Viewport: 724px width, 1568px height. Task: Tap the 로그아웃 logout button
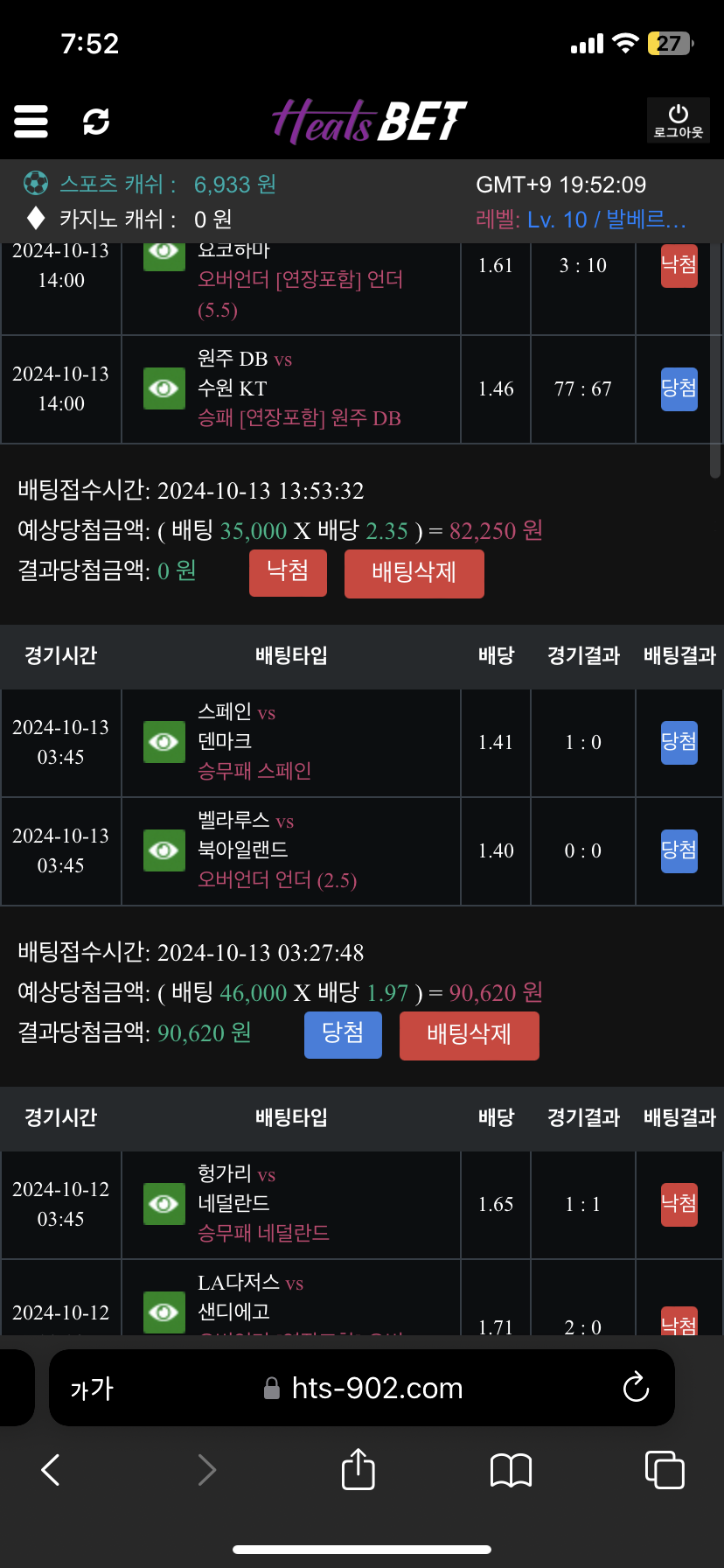678,121
